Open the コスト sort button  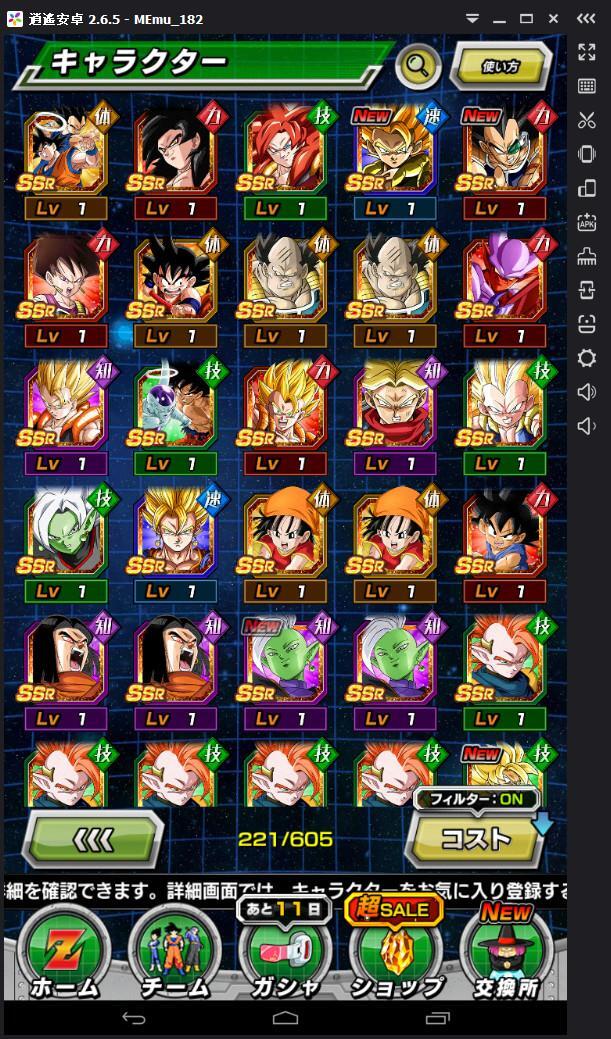pos(477,838)
